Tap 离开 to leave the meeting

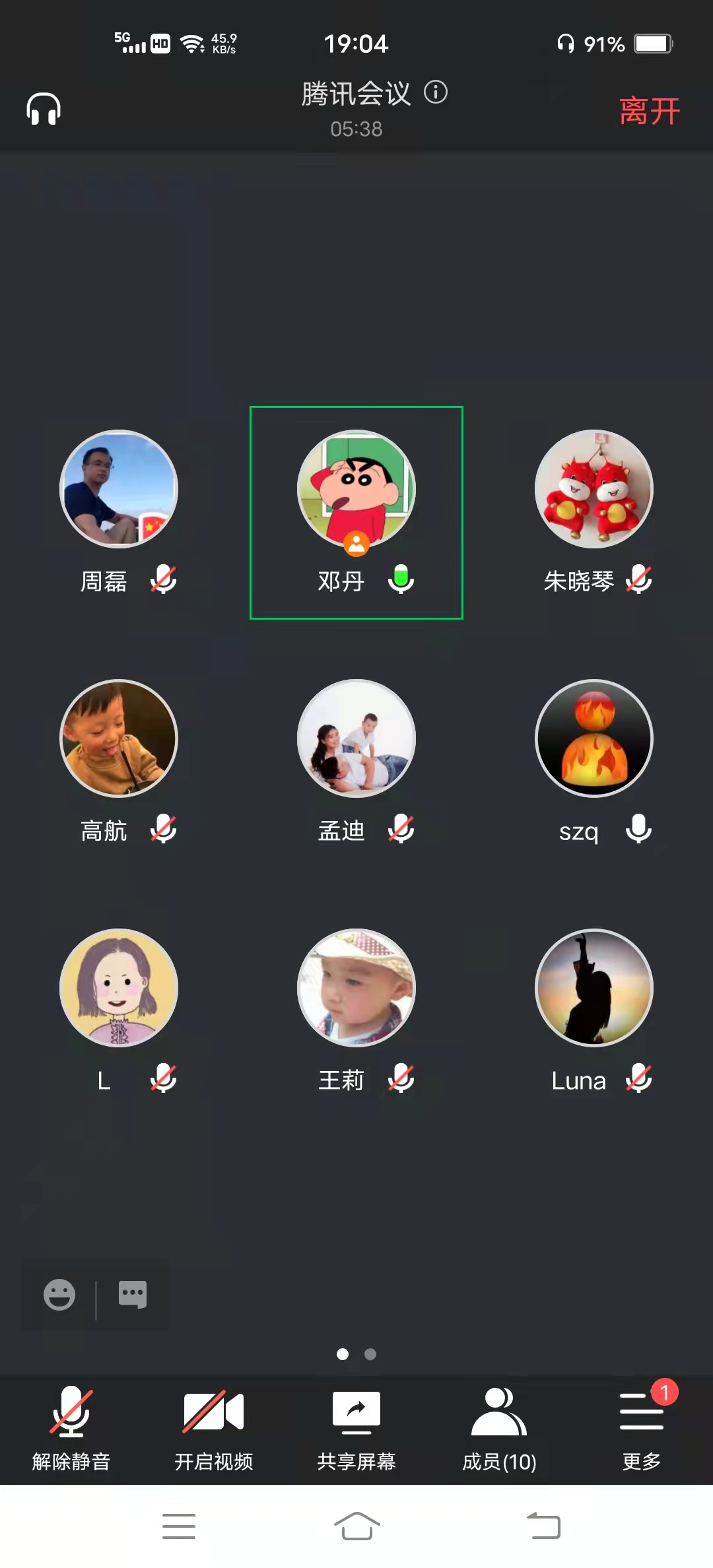649,110
